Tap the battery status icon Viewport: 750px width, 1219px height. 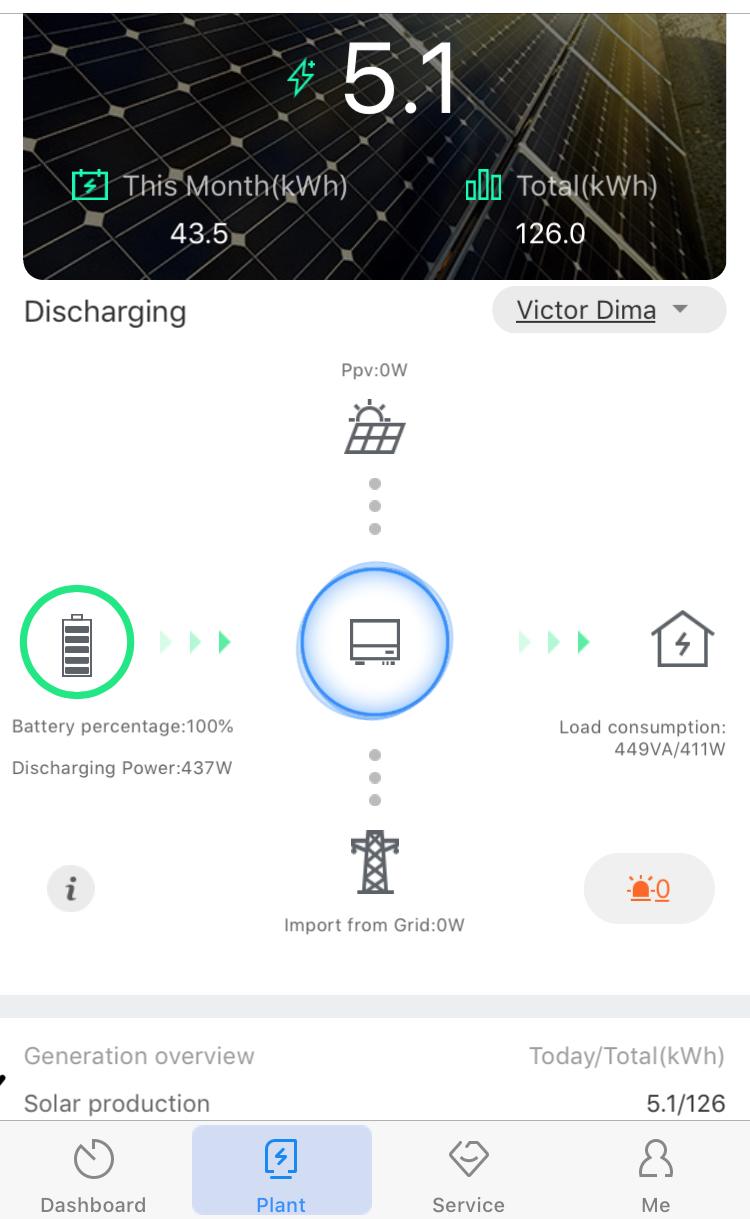pos(77,642)
